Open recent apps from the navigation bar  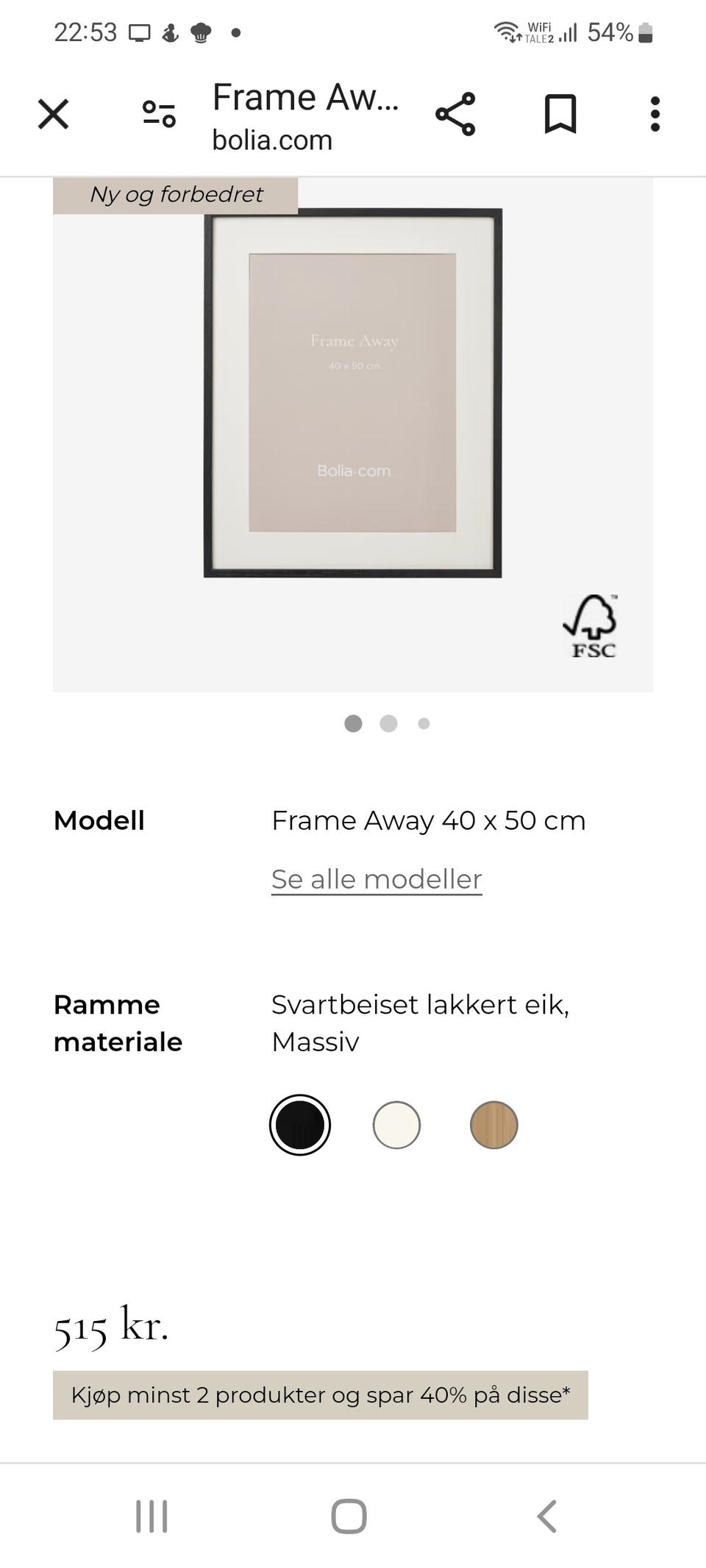[151, 1516]
